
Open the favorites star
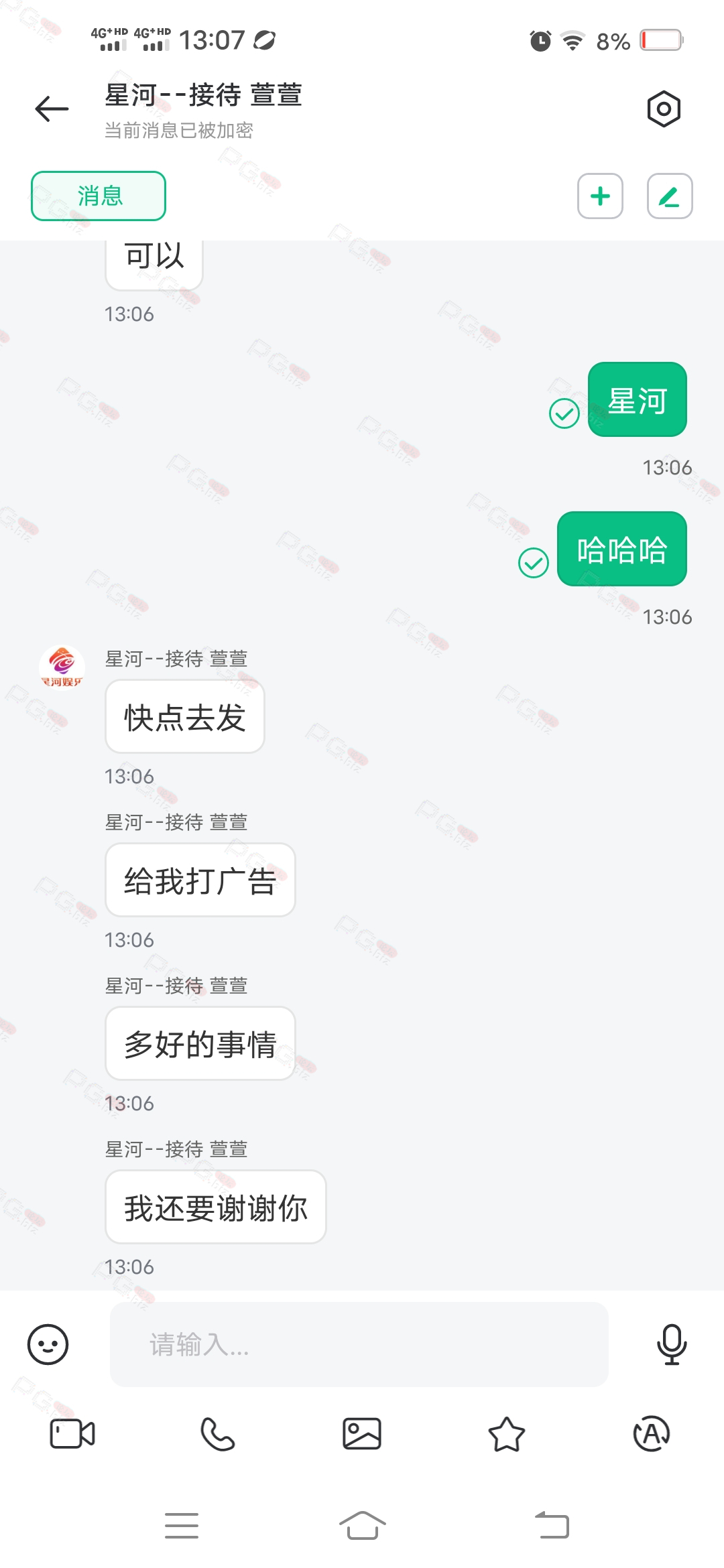507,1434
